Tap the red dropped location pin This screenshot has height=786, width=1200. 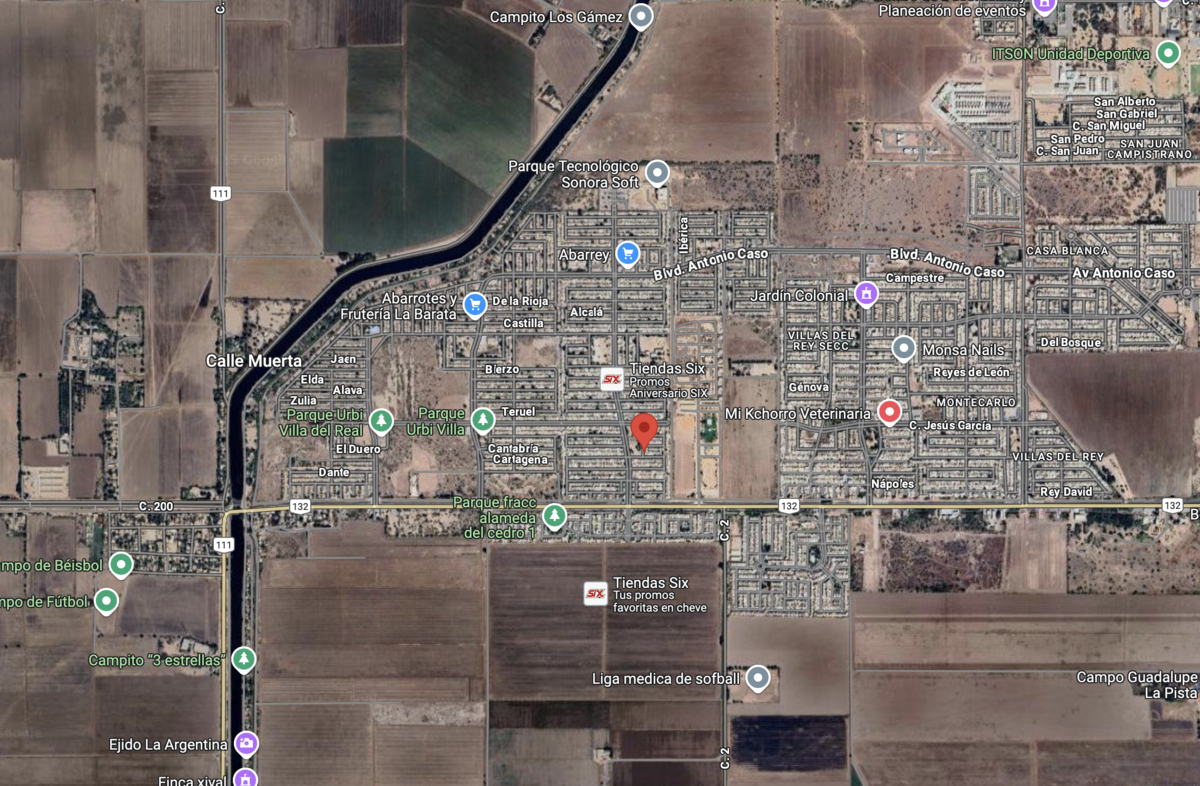click(x=645, y=432)
